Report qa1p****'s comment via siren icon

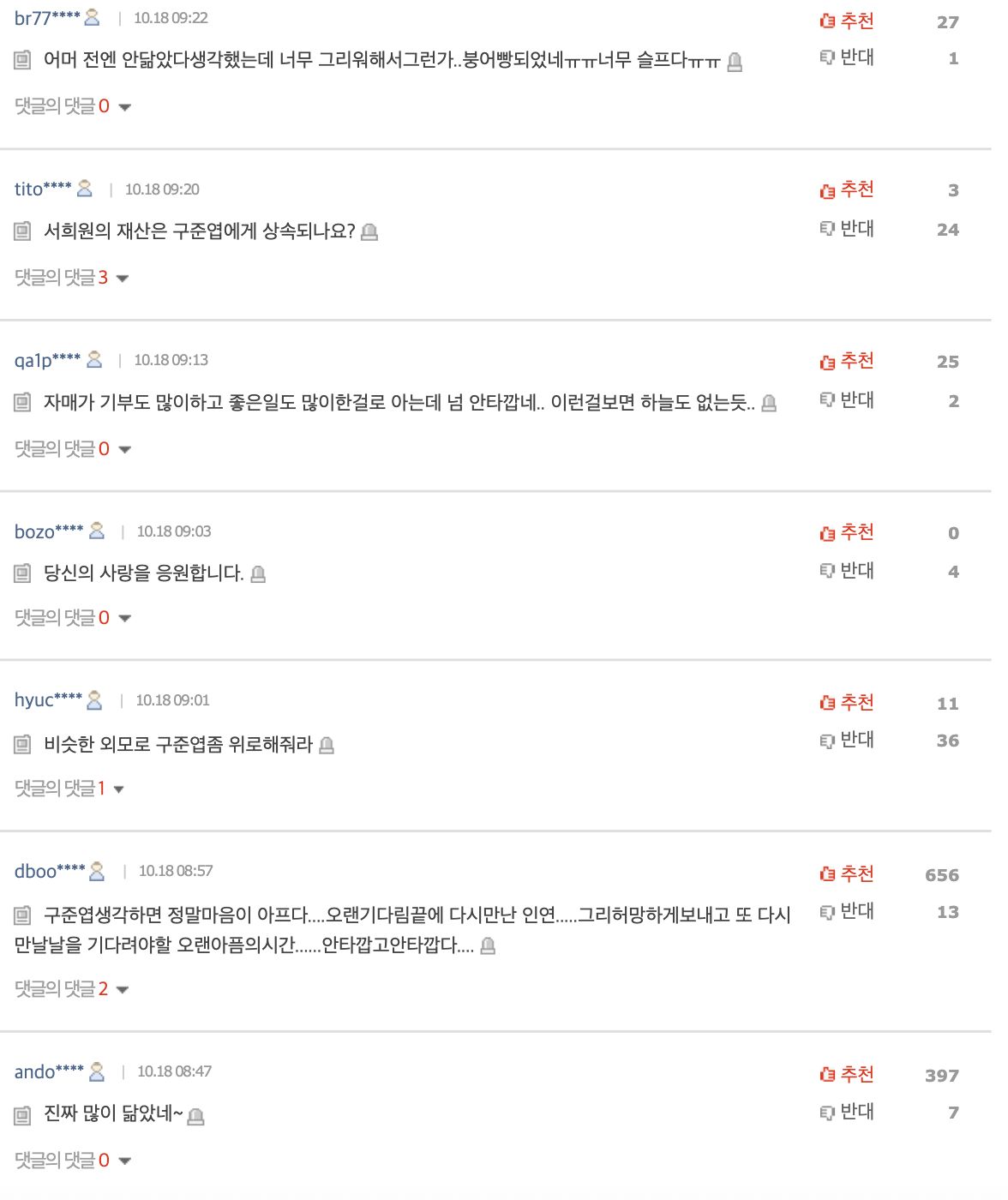pyautogui.click(x=769, y=403)
